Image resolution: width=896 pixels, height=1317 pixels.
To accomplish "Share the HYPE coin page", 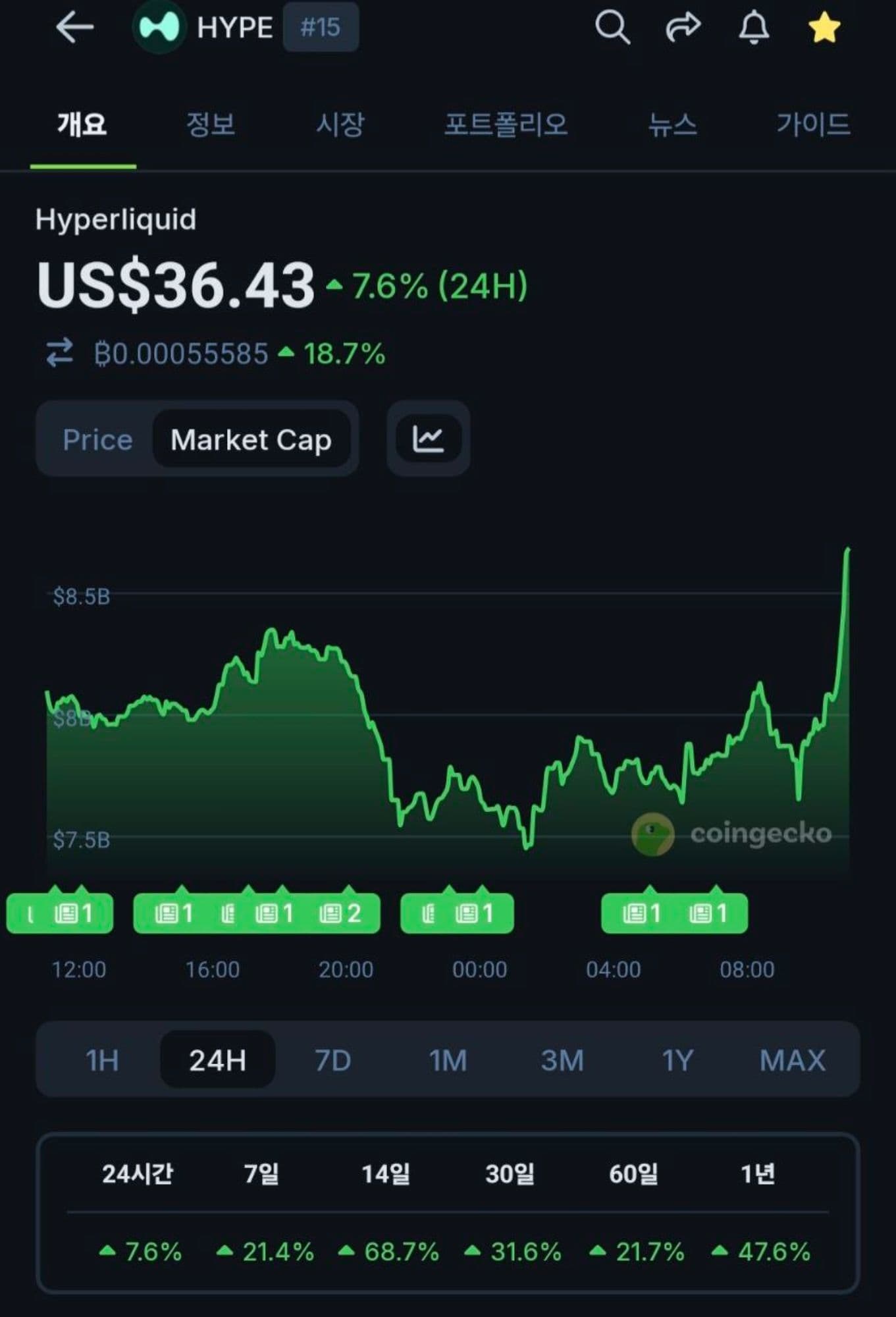I will pyautogui.click(x=683, y=28).
